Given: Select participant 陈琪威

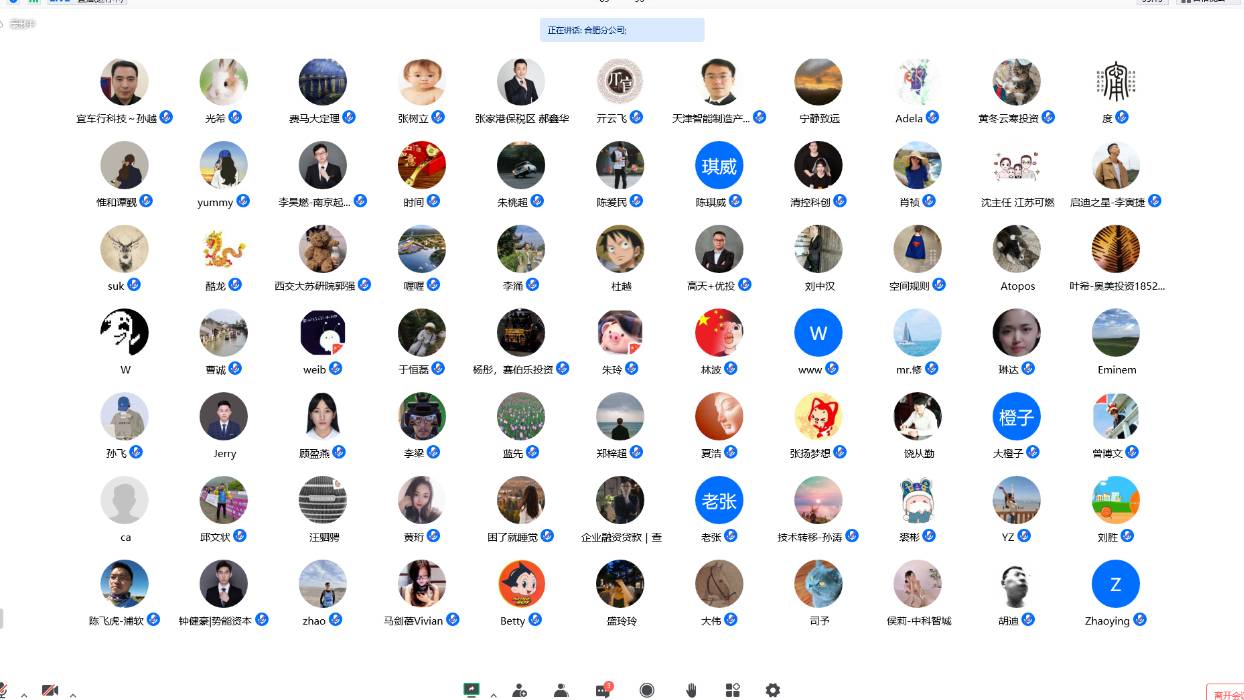Looking at the screenshot, I should 719,166.
